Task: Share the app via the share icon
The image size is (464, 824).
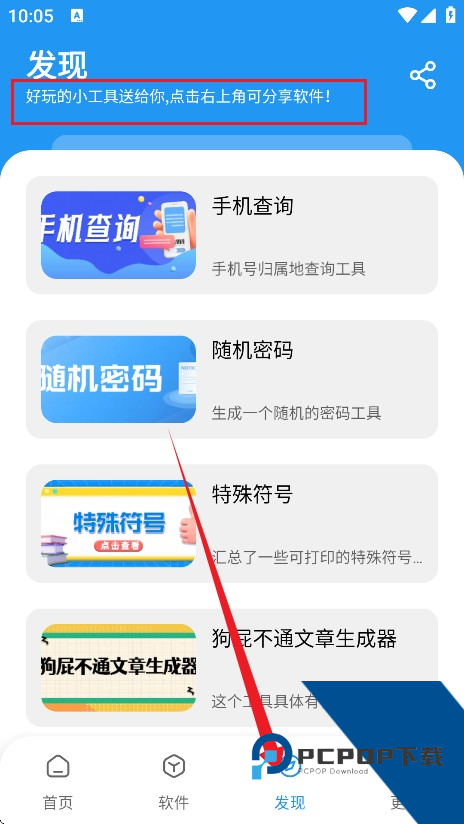Action: tap(423, 75)
